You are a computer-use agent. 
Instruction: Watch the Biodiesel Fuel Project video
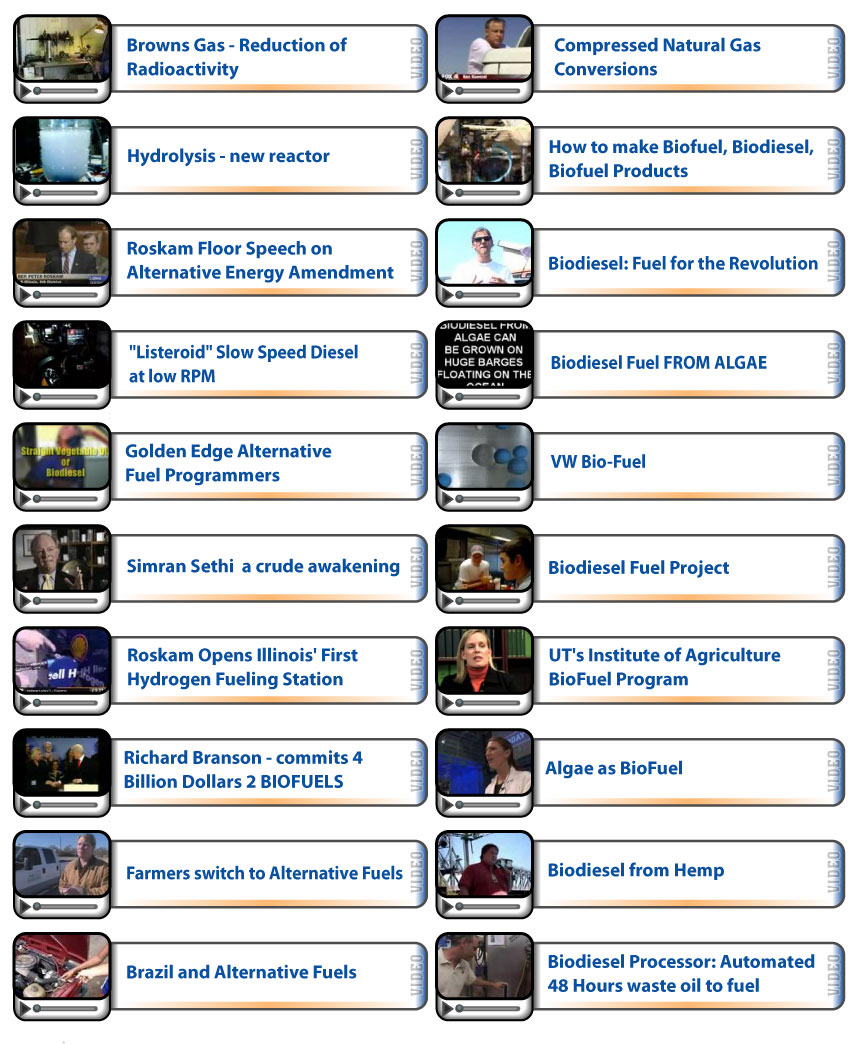[x=639, y=568]
